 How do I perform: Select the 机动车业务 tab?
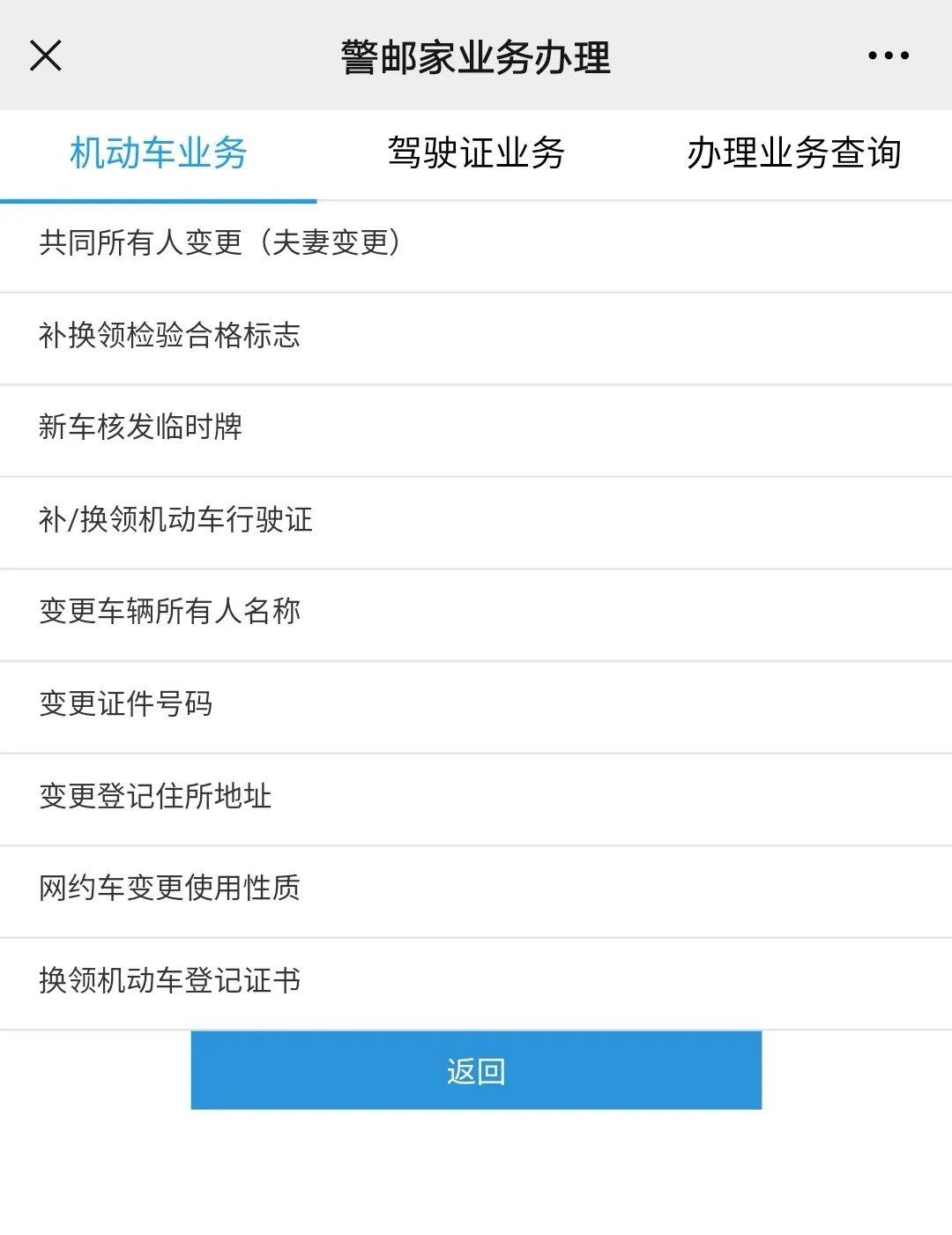tap(159, 153)
